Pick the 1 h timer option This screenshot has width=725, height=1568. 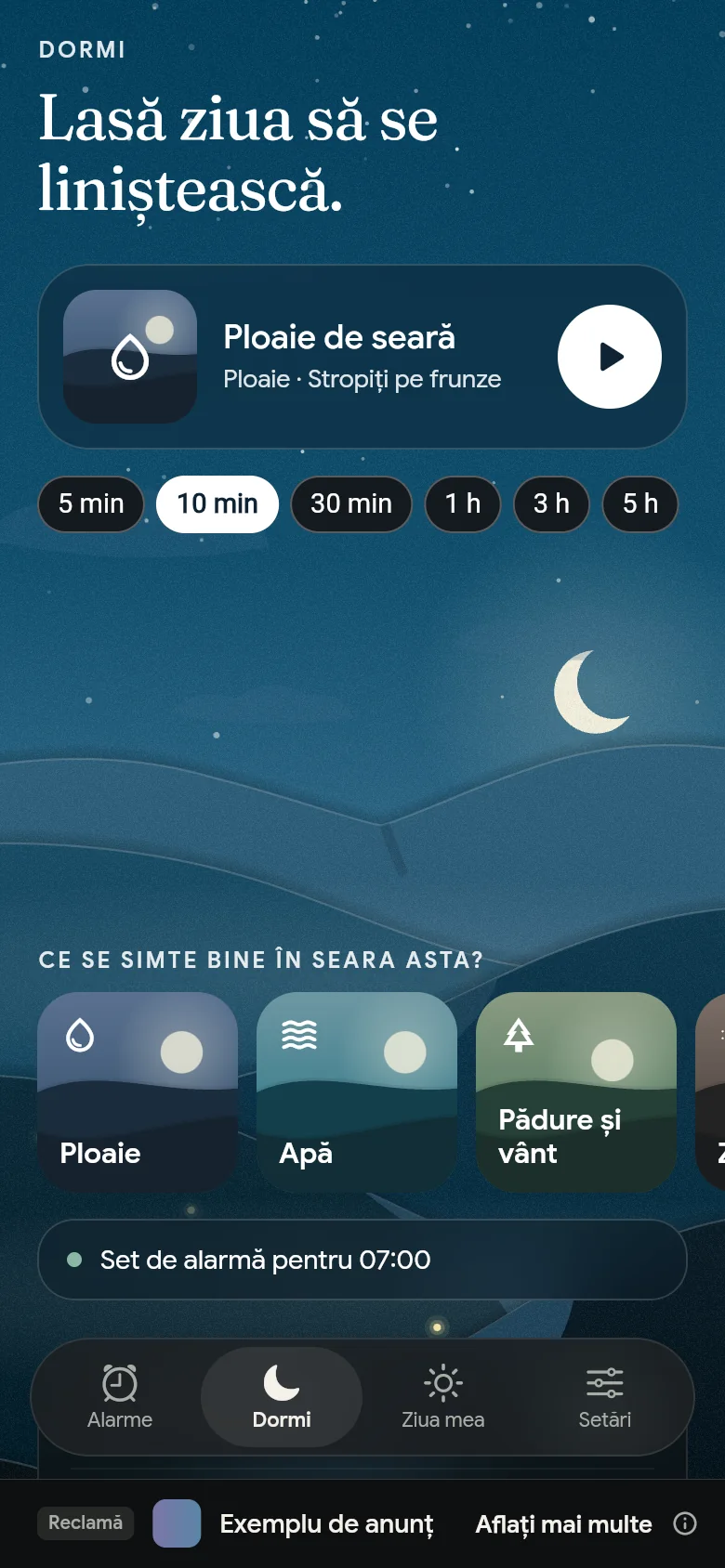coord(463,504)
